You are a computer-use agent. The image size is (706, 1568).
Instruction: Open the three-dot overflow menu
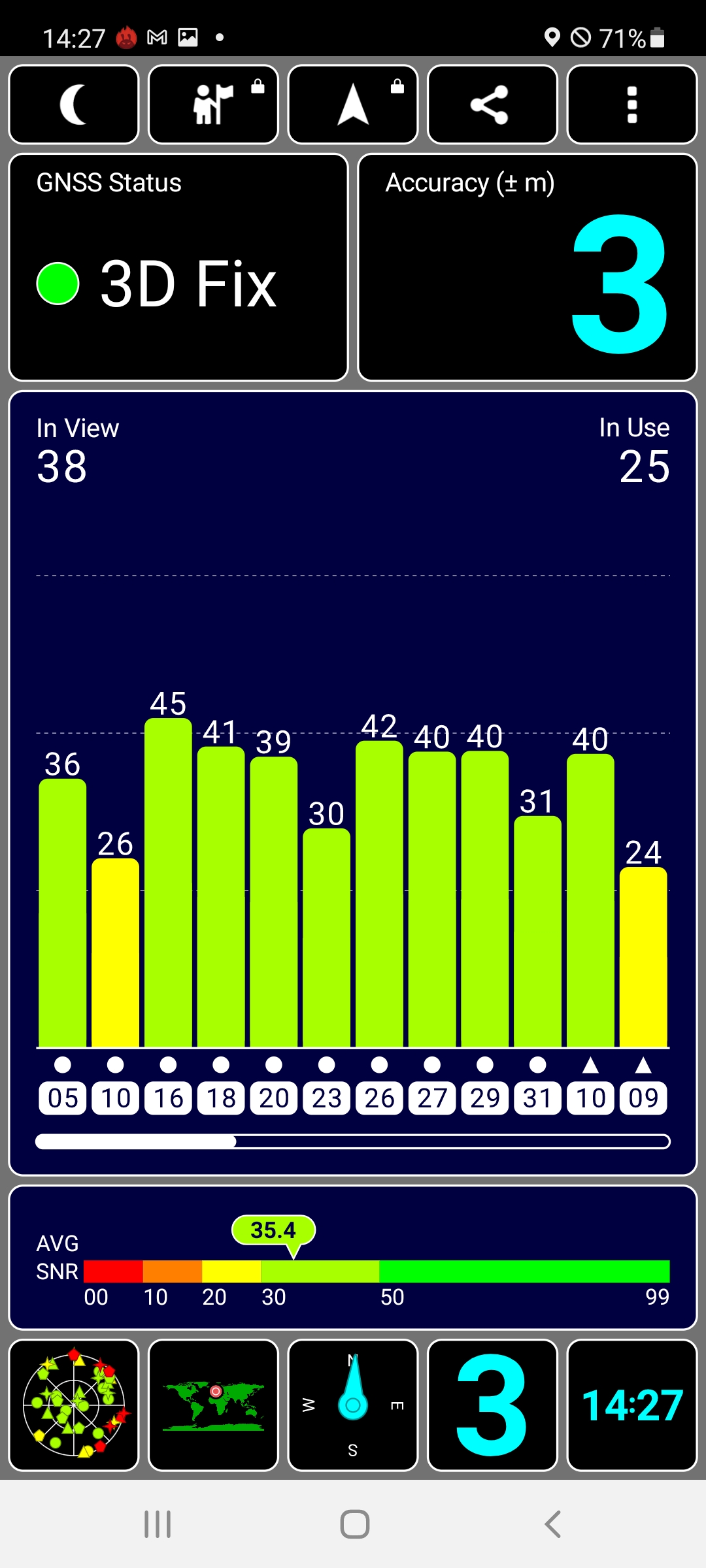point(632,104)
